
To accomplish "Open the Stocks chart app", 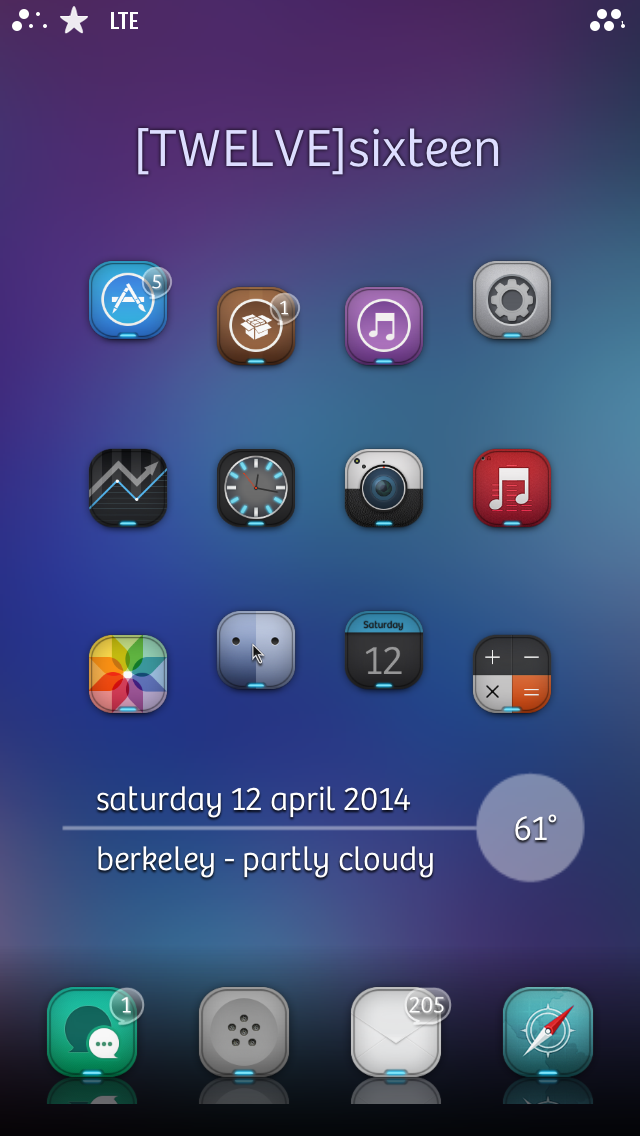I will [128, 488].
